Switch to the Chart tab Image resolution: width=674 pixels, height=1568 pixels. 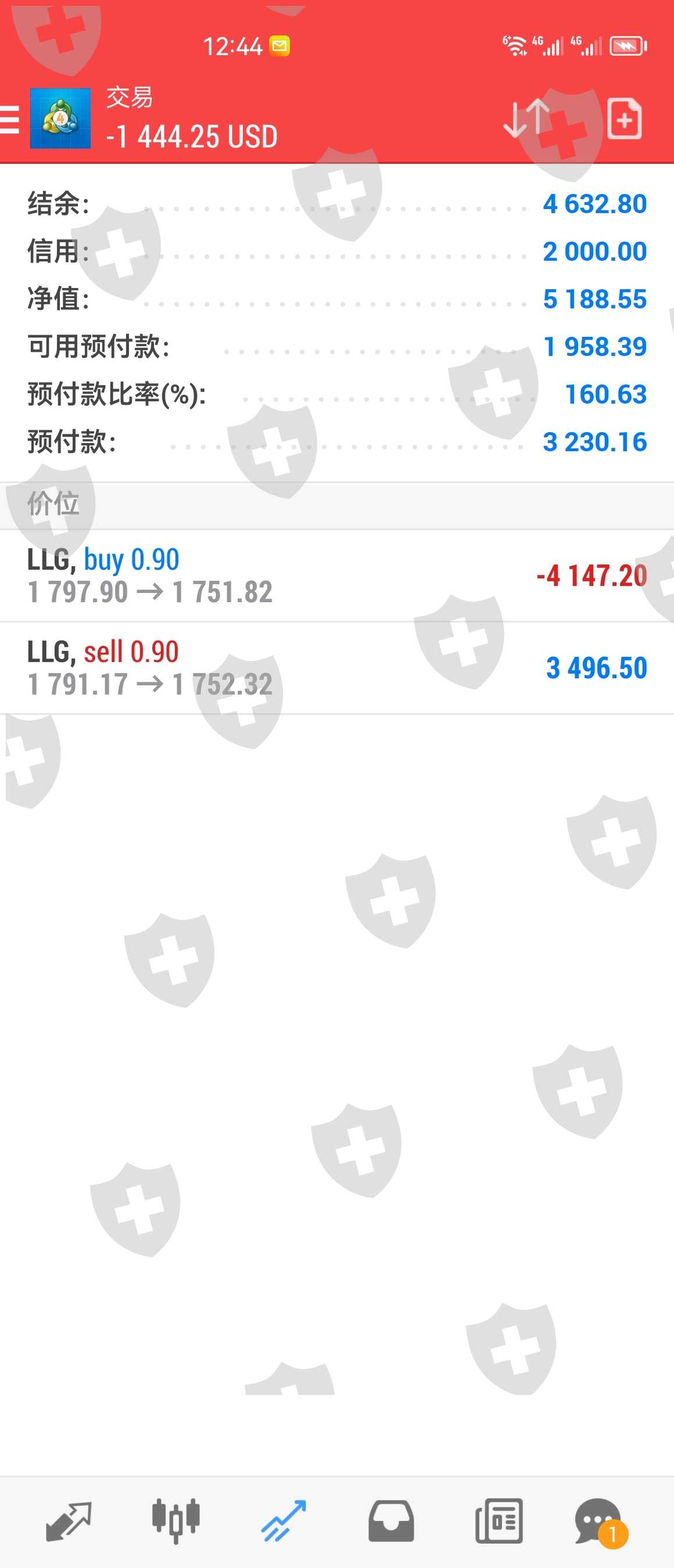pos(176,1520)
